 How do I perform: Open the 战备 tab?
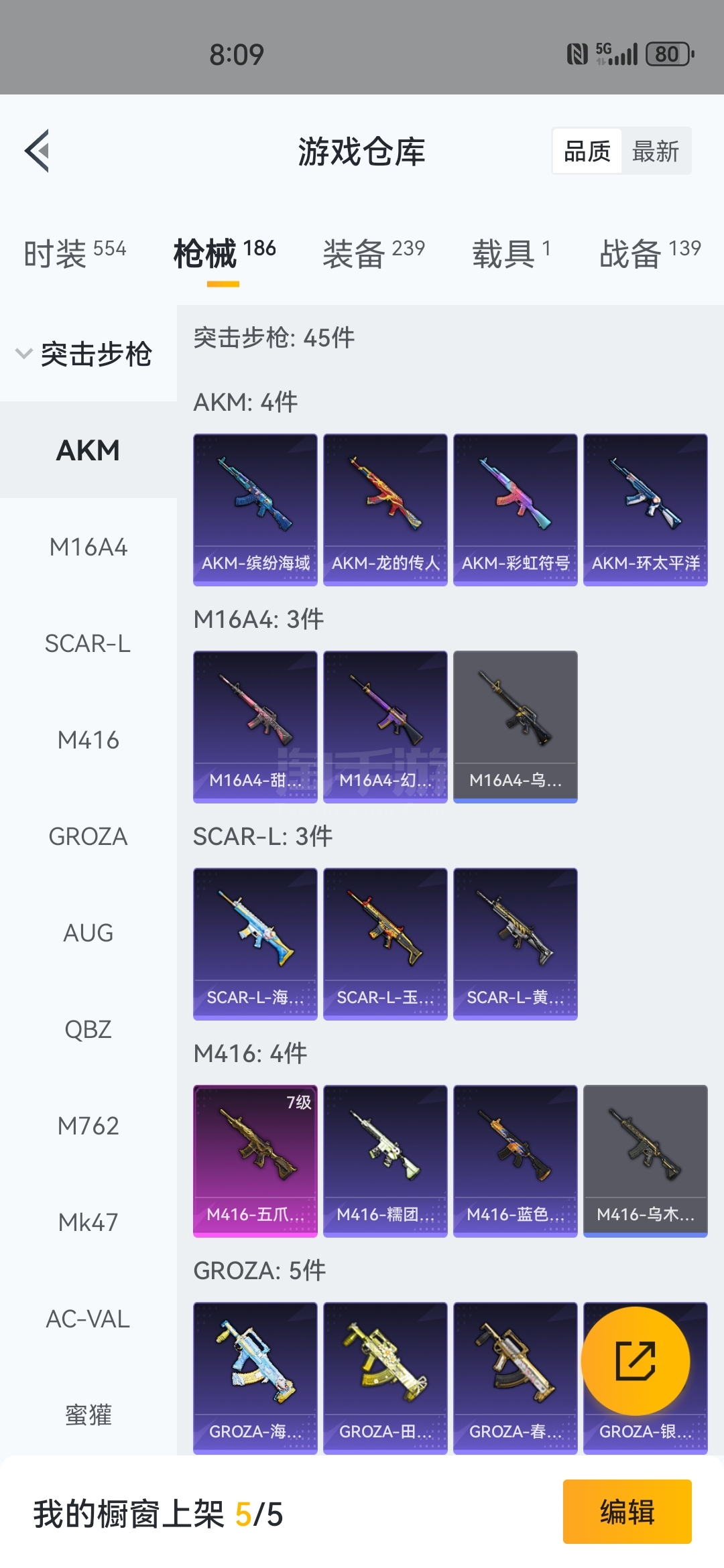coord(650,253)
